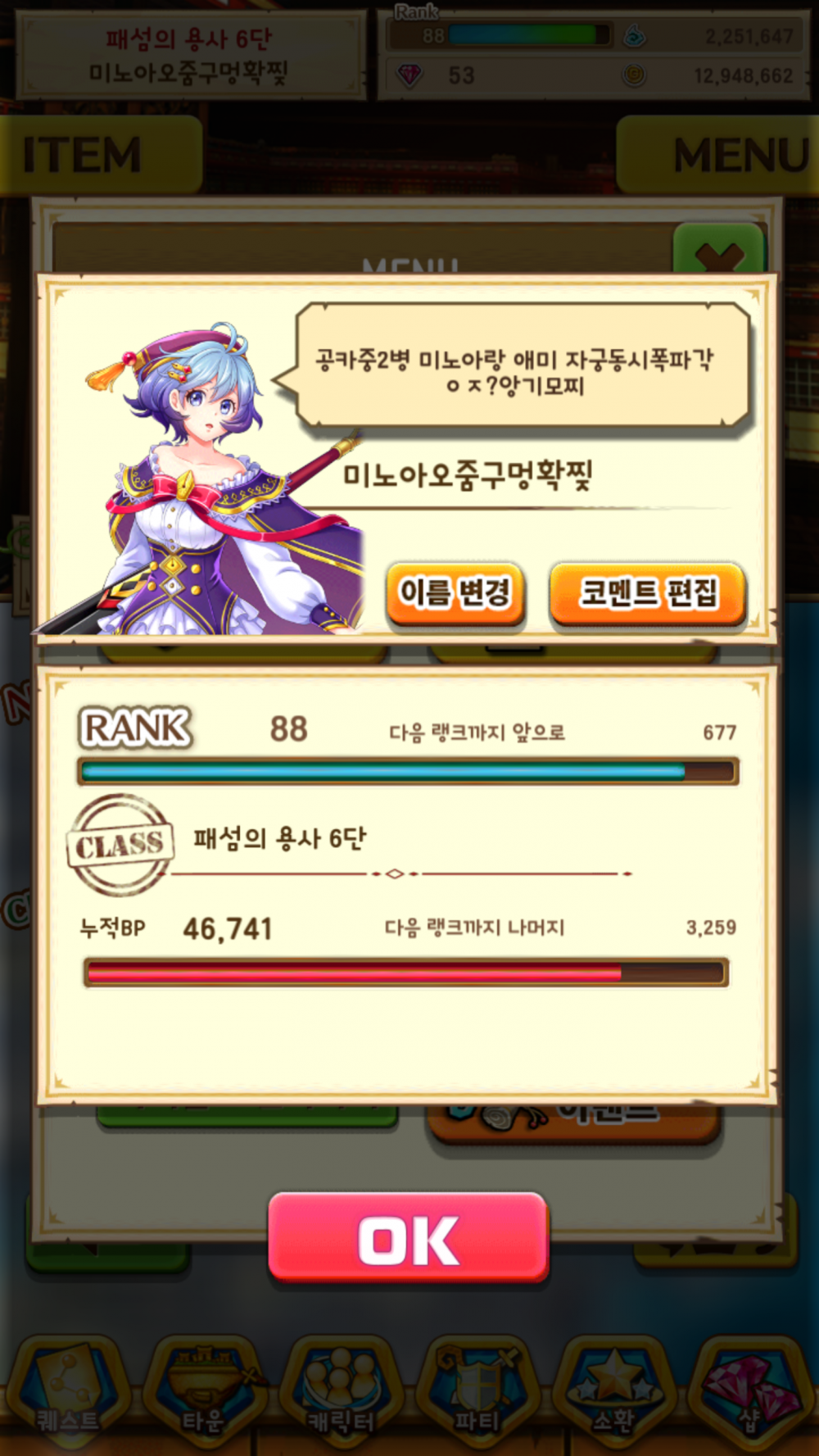819x1456 pixels.
Task: Open 코멘트 편집 to edit comment
Action: click(x=647, y=592)
